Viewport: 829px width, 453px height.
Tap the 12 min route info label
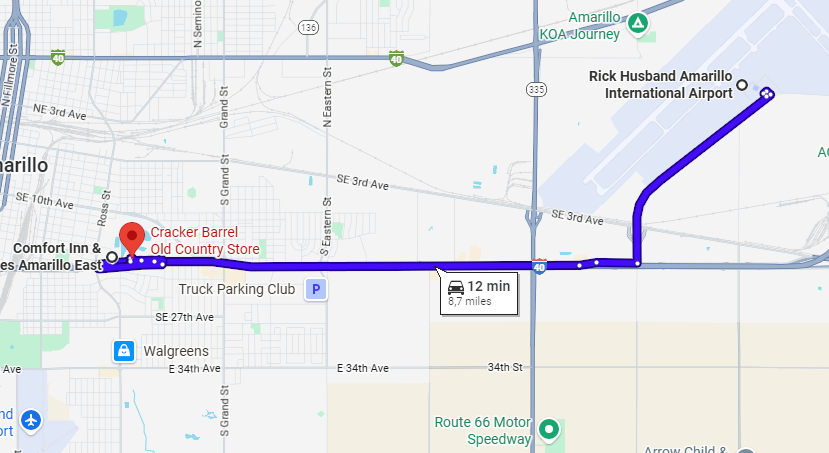coord(479,292)
